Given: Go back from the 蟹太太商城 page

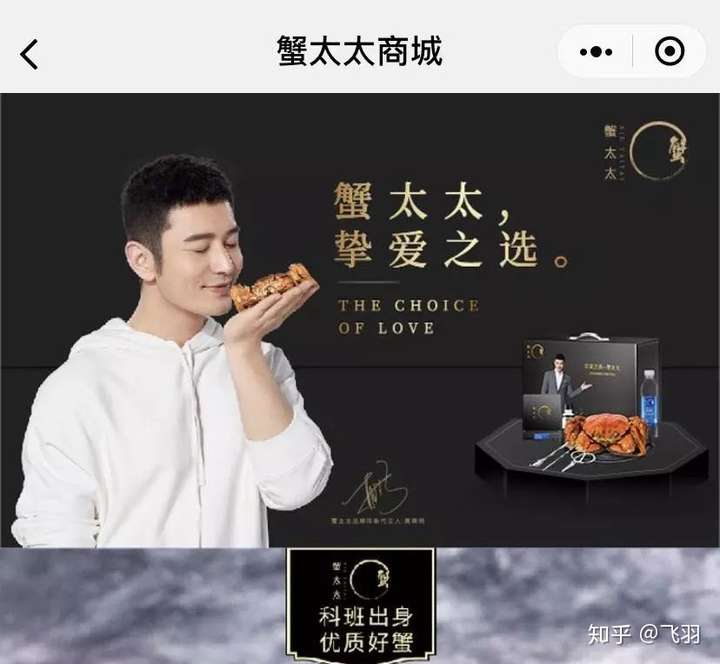Looking at the screenshot, I should (x=30, y=54).
